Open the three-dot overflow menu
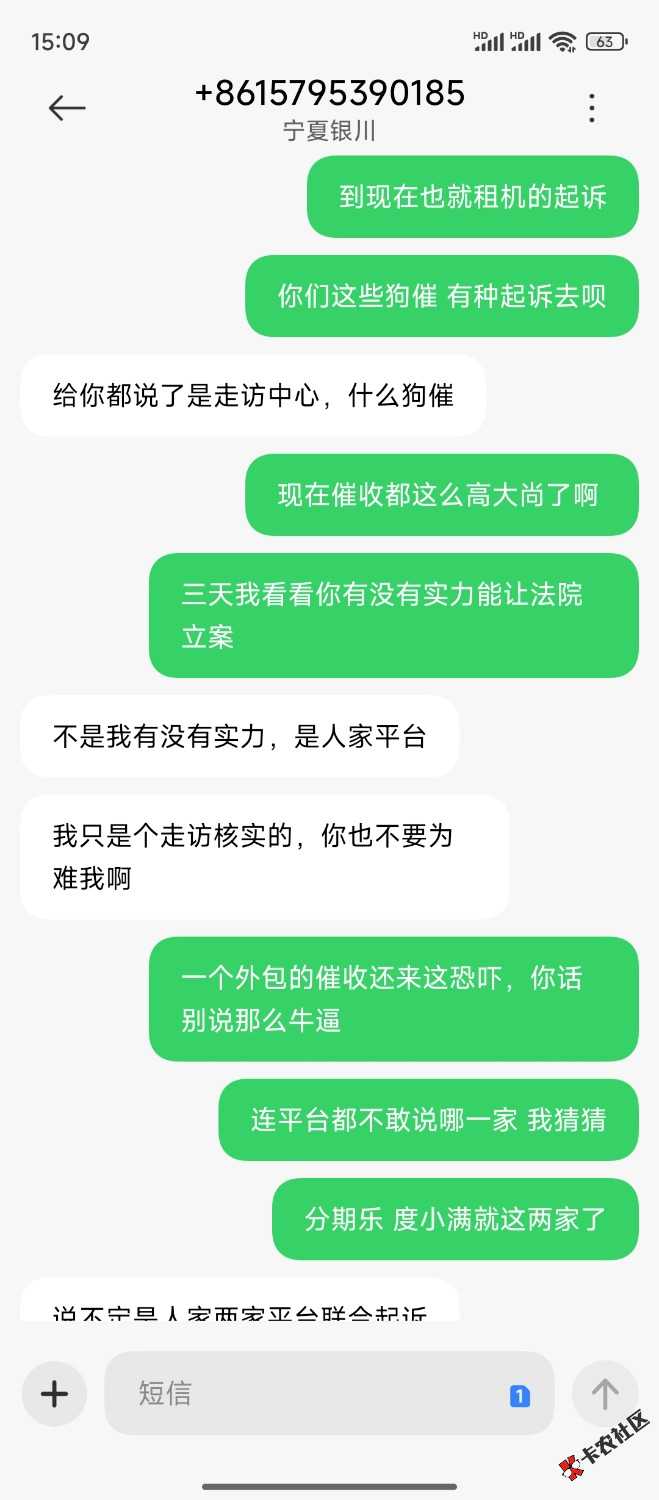Image resolution: width=659 pixels, height=1500 pixels. [x=592, y=108]
